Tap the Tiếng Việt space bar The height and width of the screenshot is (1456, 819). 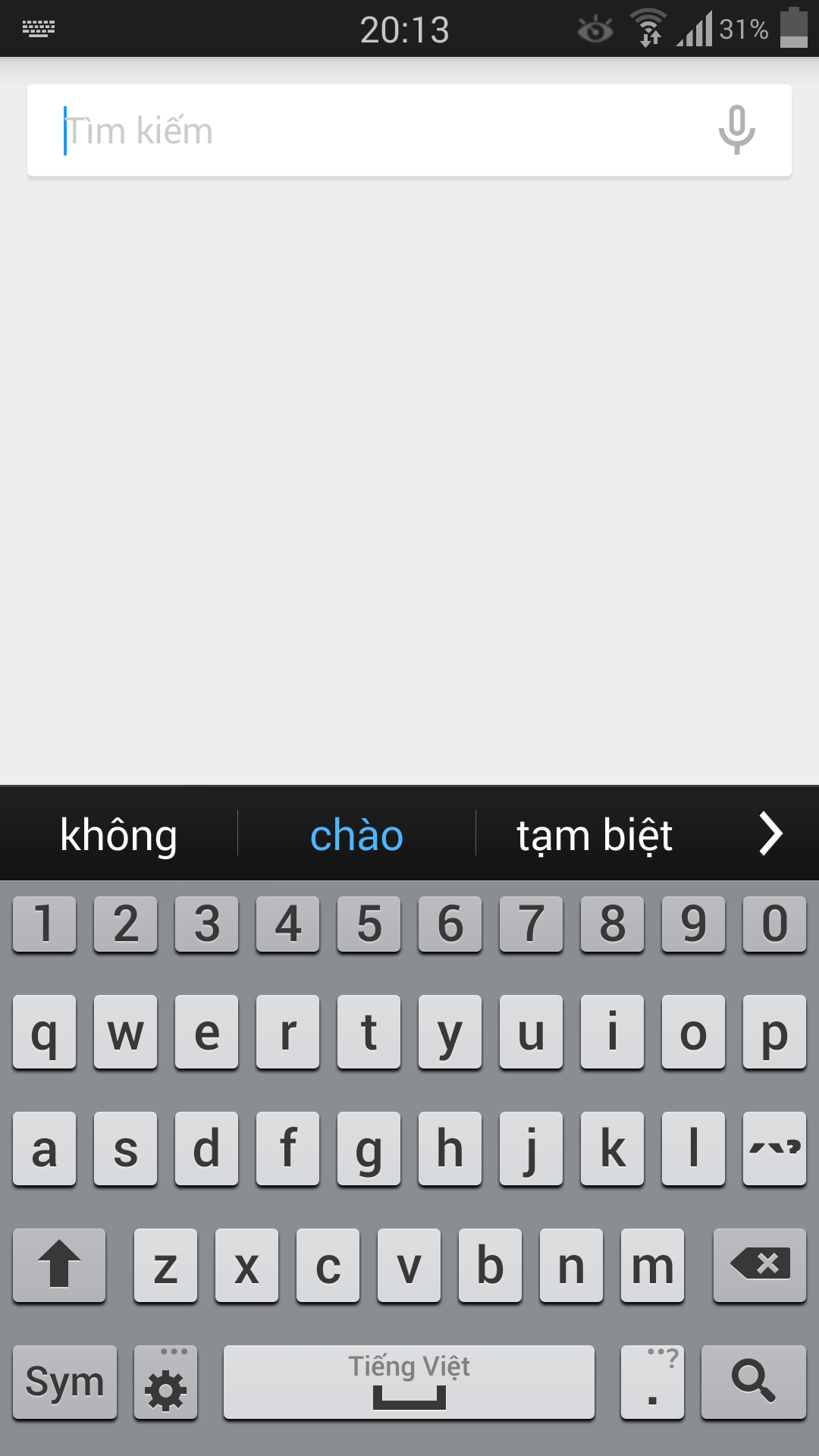click(x=409, y=1382)
